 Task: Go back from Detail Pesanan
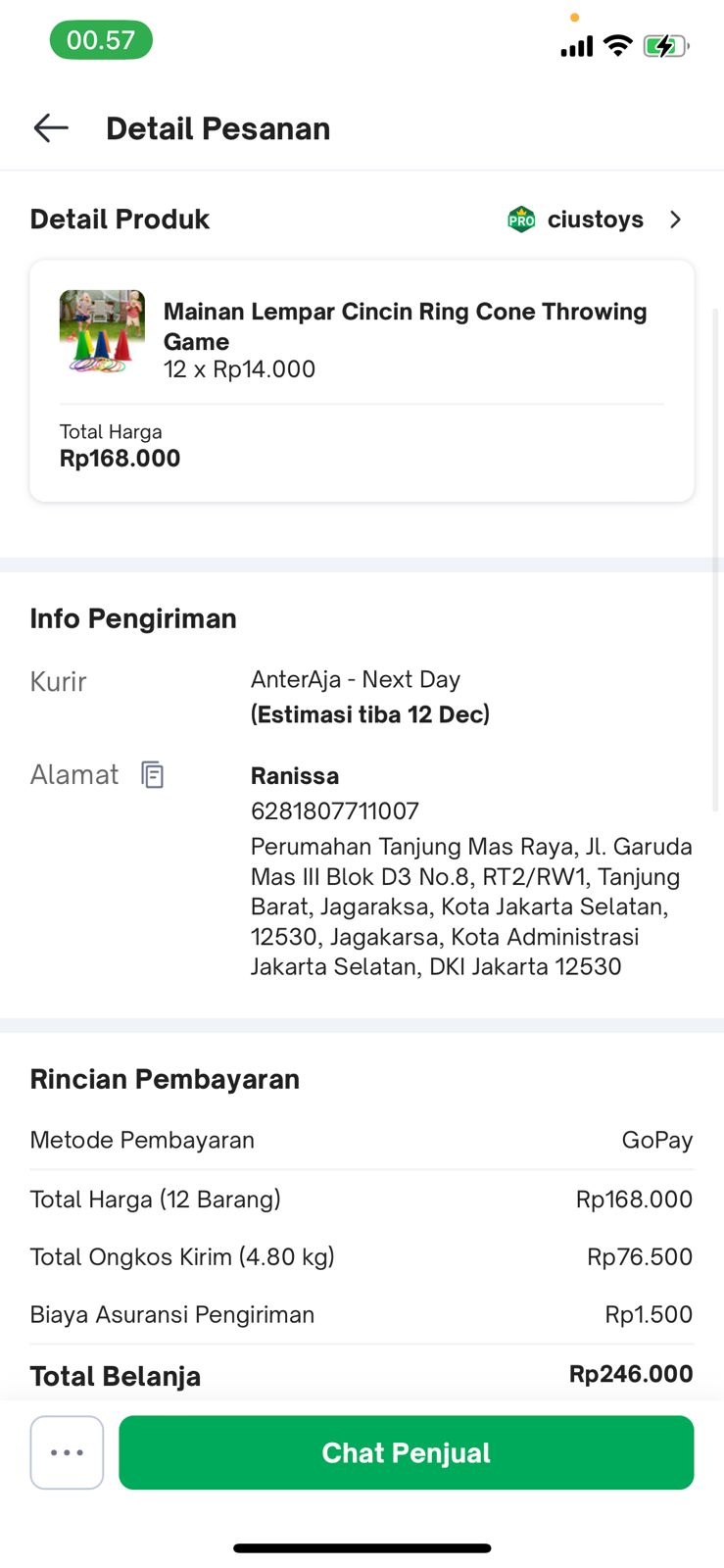click(51, 128)
